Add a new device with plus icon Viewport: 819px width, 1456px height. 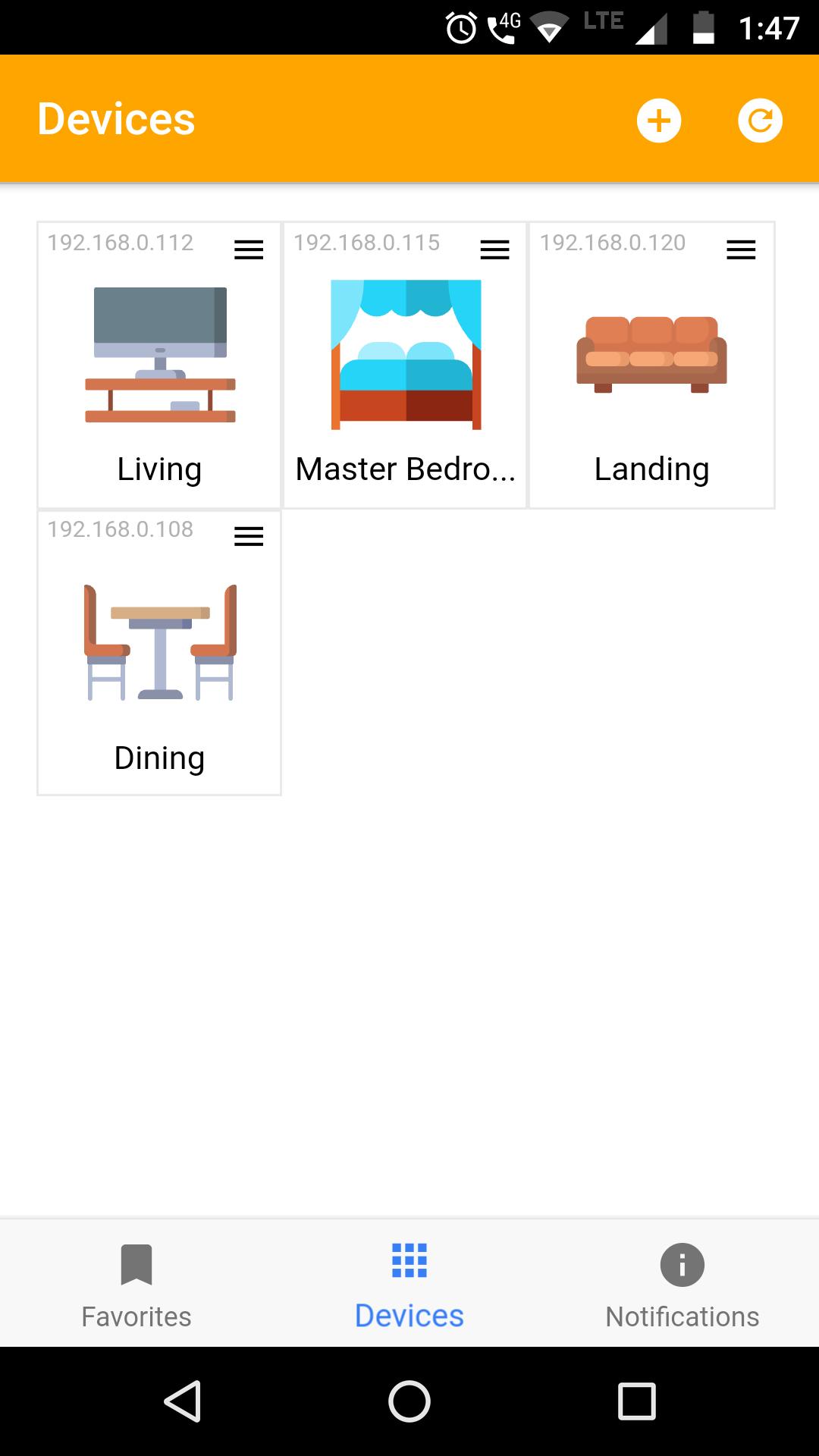[x=658, y=121]
